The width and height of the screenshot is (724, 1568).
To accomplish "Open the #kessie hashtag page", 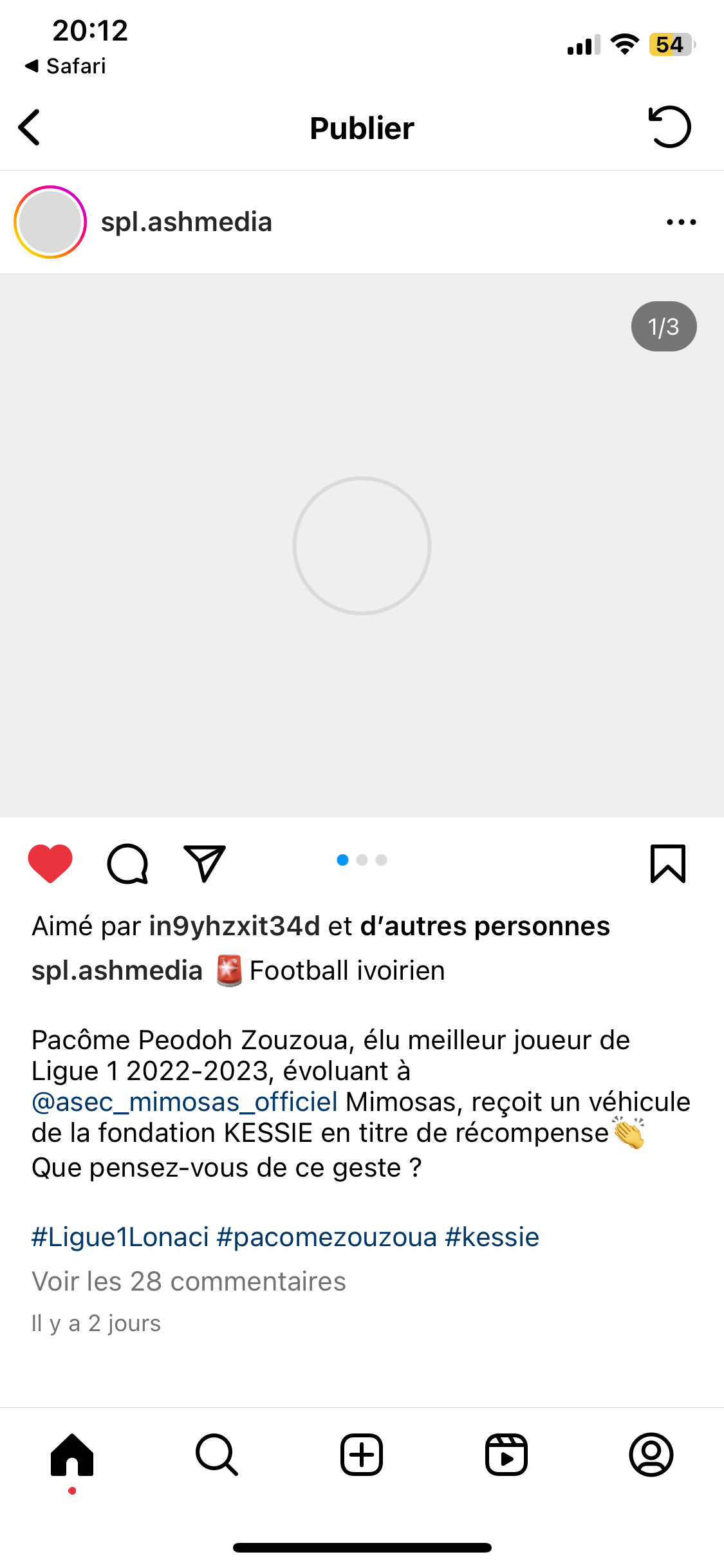I will 492,1237.
